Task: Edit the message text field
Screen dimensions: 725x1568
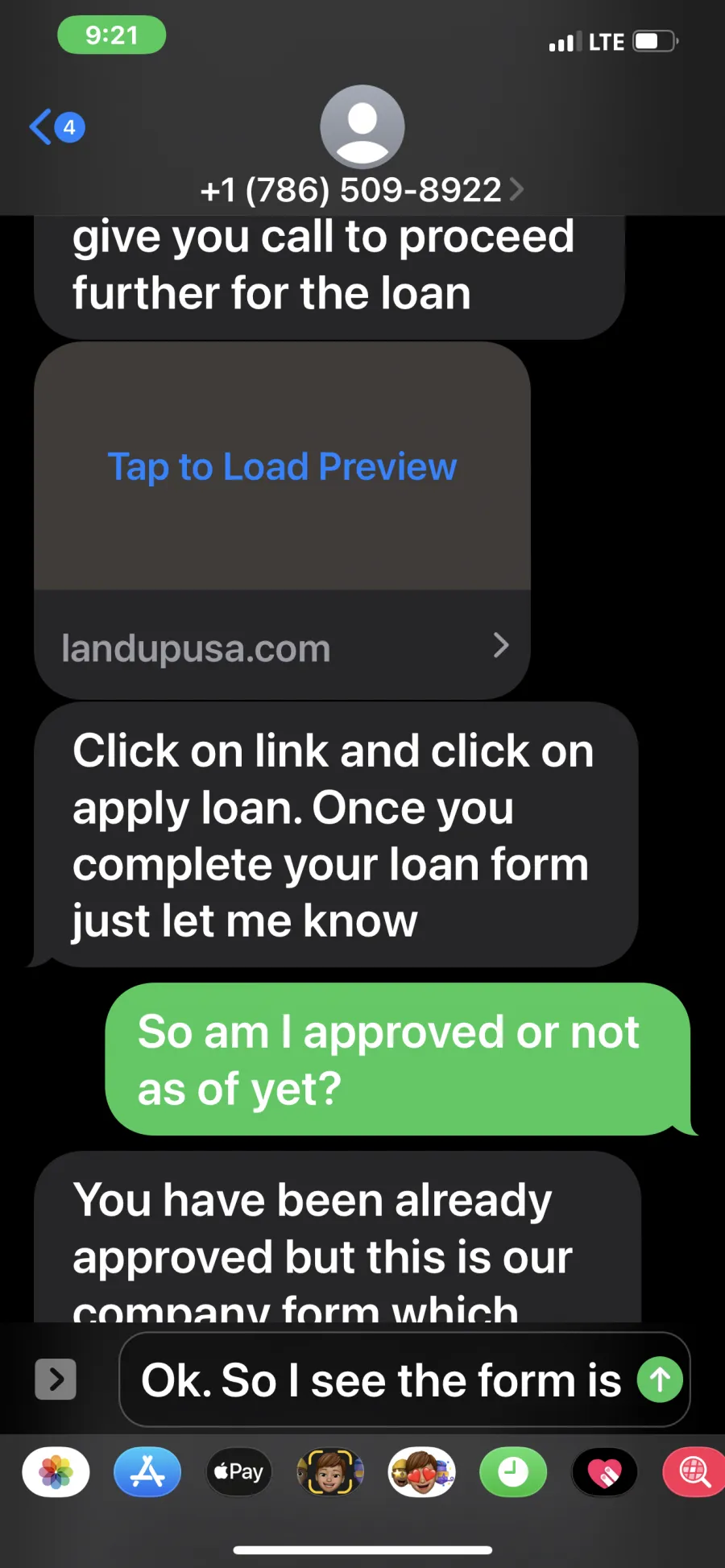Action: click(x=383, y=1380)
